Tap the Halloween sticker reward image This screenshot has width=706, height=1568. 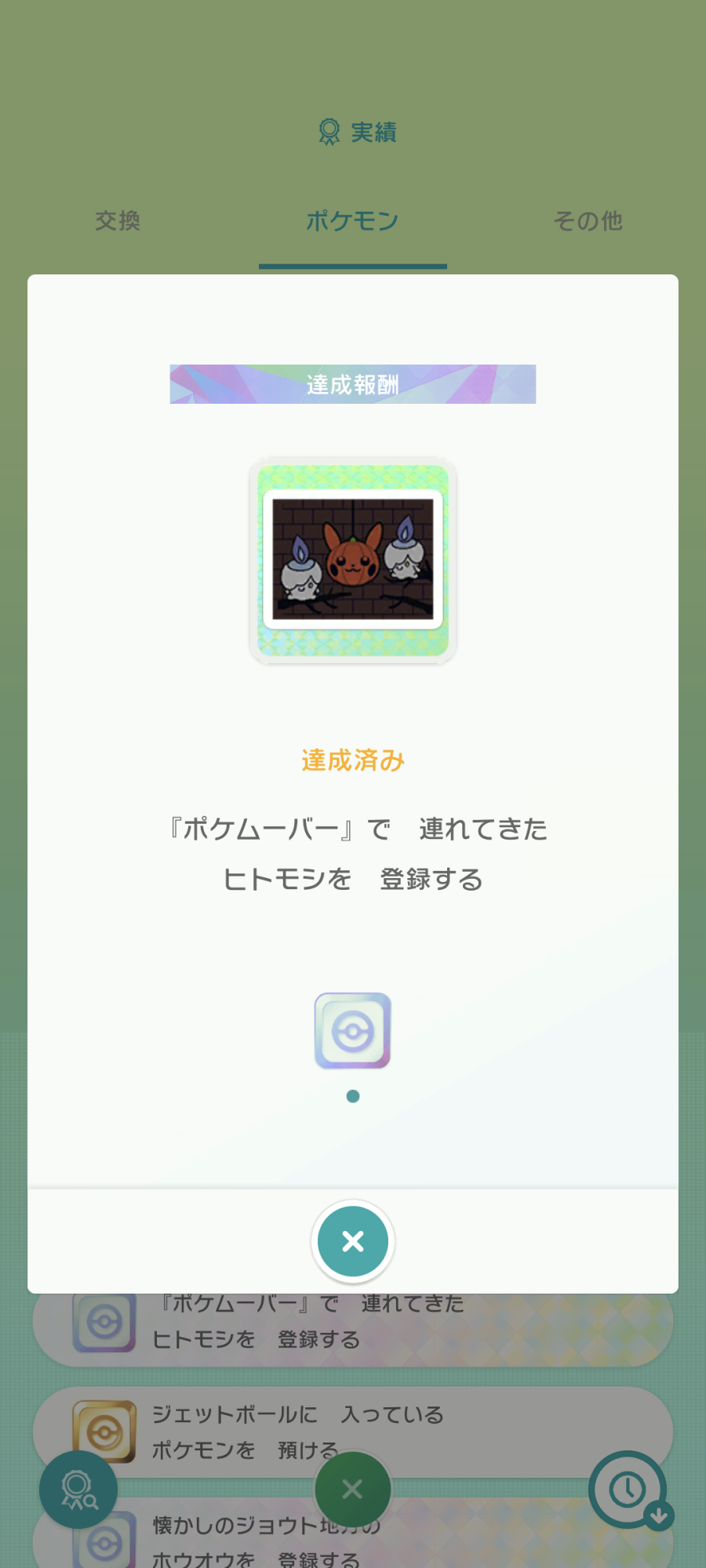coord(353,561)
